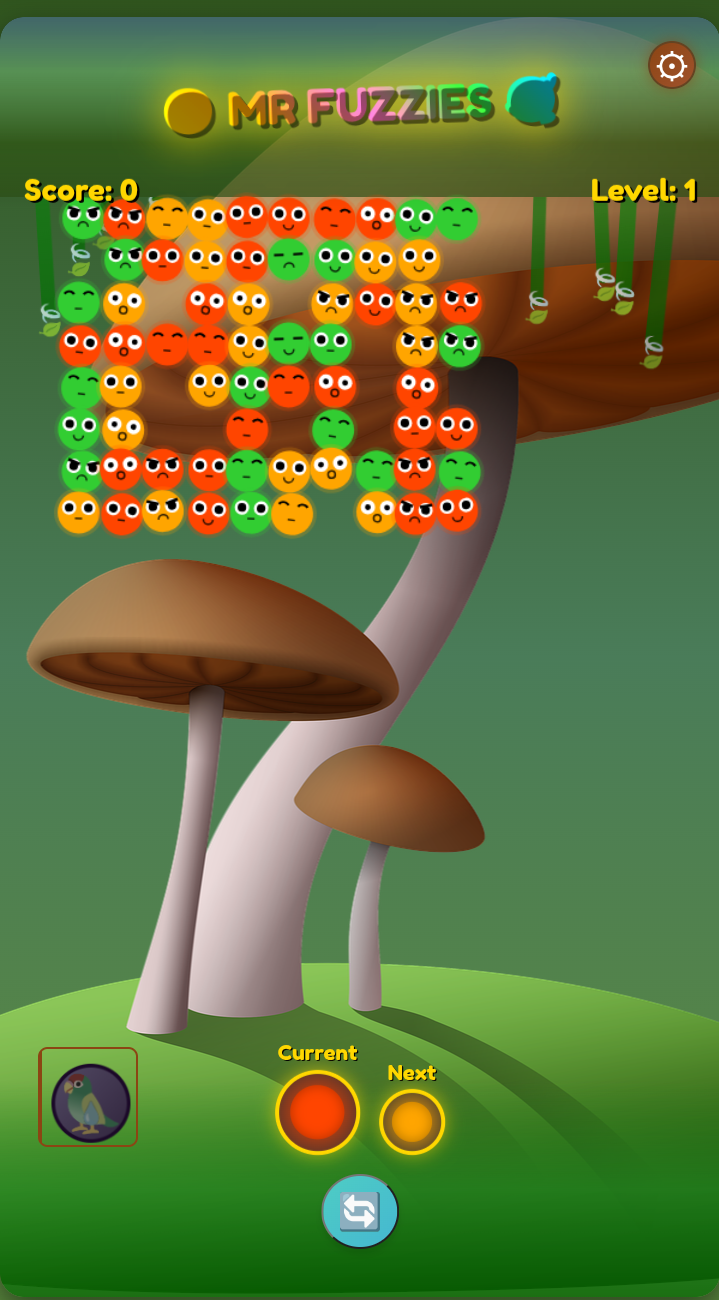Open the settings gear
The height and width of the screenshot is (1300, 719).
[x=671, y=66]
